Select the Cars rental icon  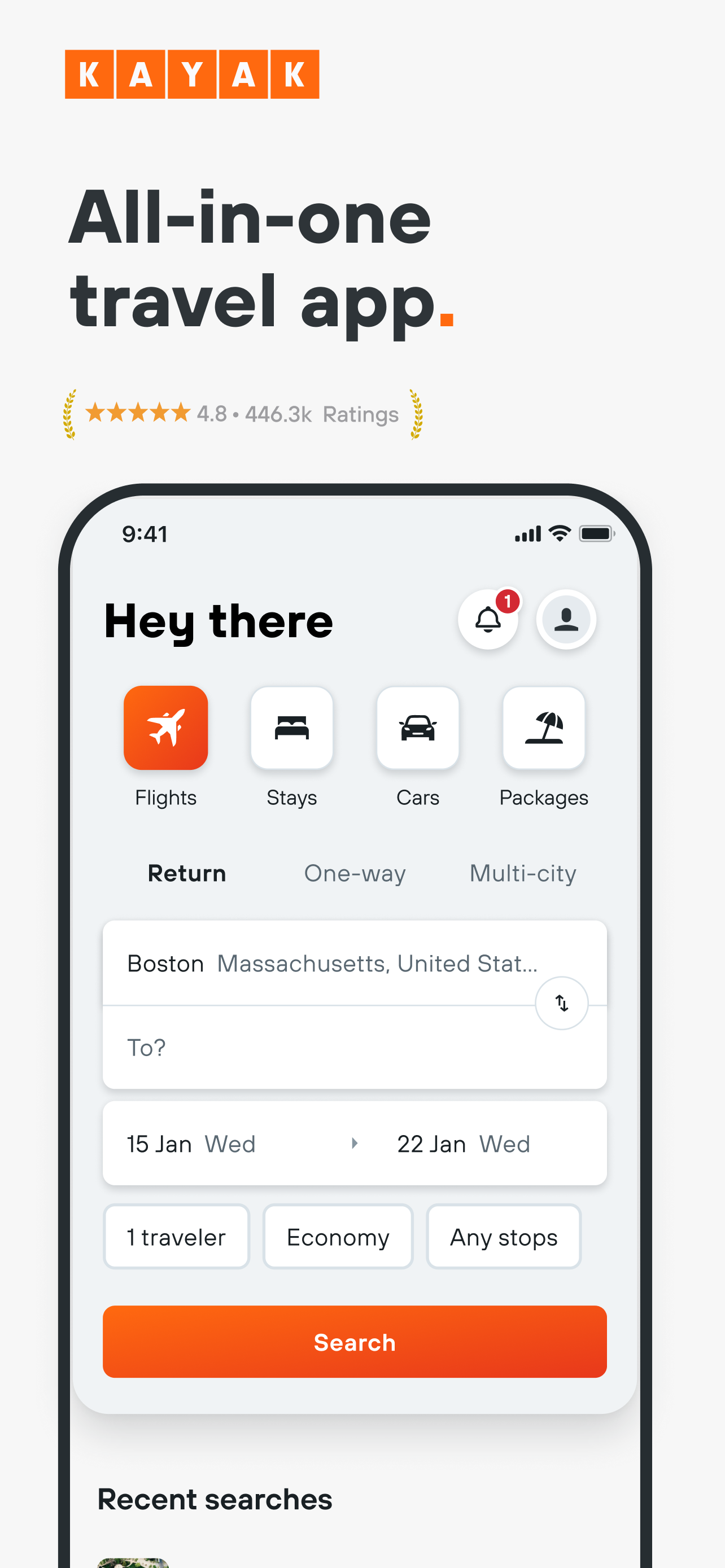[418, 728]
